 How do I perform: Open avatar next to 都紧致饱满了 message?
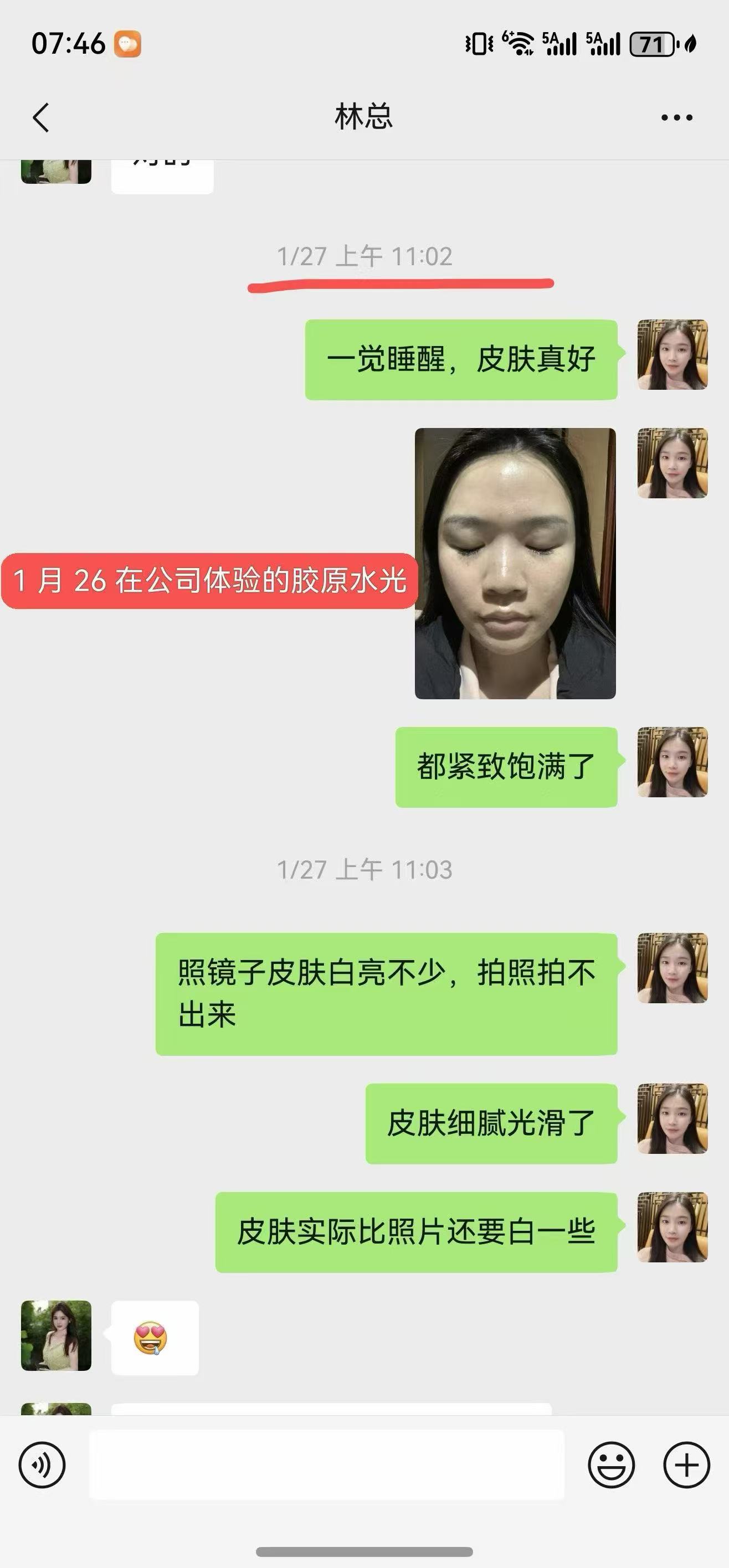[x=672, y=762]
